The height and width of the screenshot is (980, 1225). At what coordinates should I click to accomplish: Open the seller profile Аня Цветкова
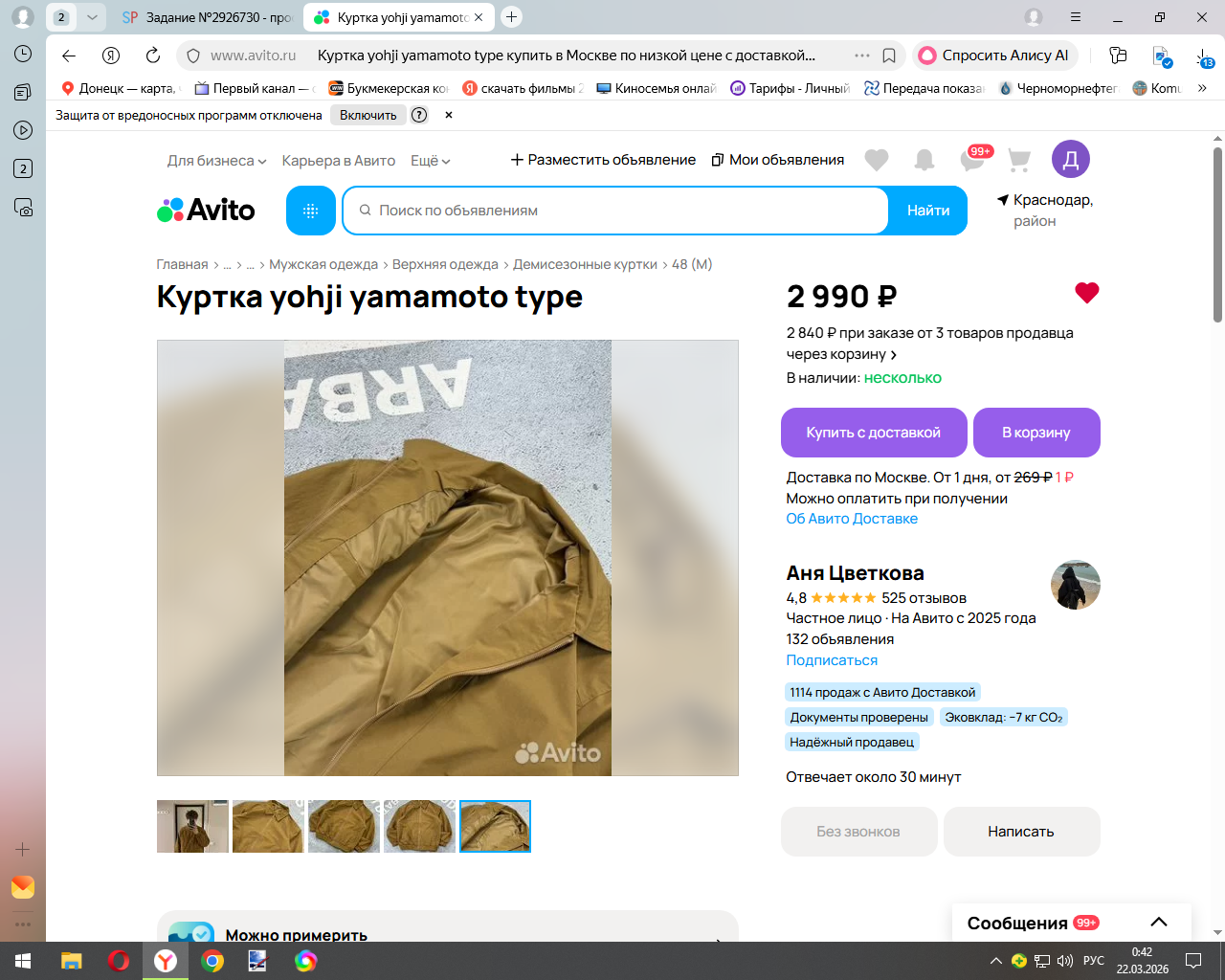pos(855,573)
